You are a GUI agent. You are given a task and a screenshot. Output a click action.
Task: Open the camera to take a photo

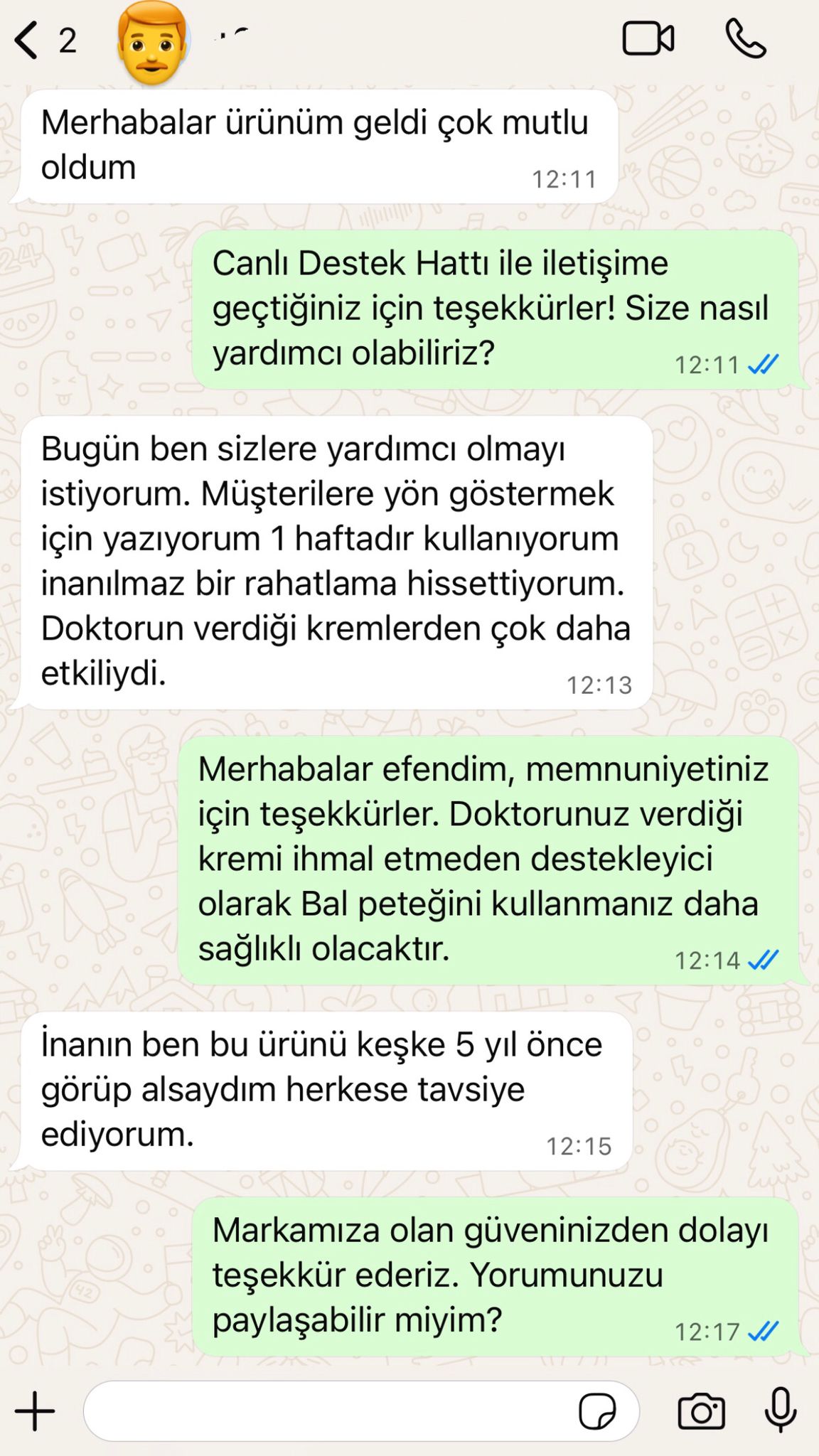point(701,1410)
